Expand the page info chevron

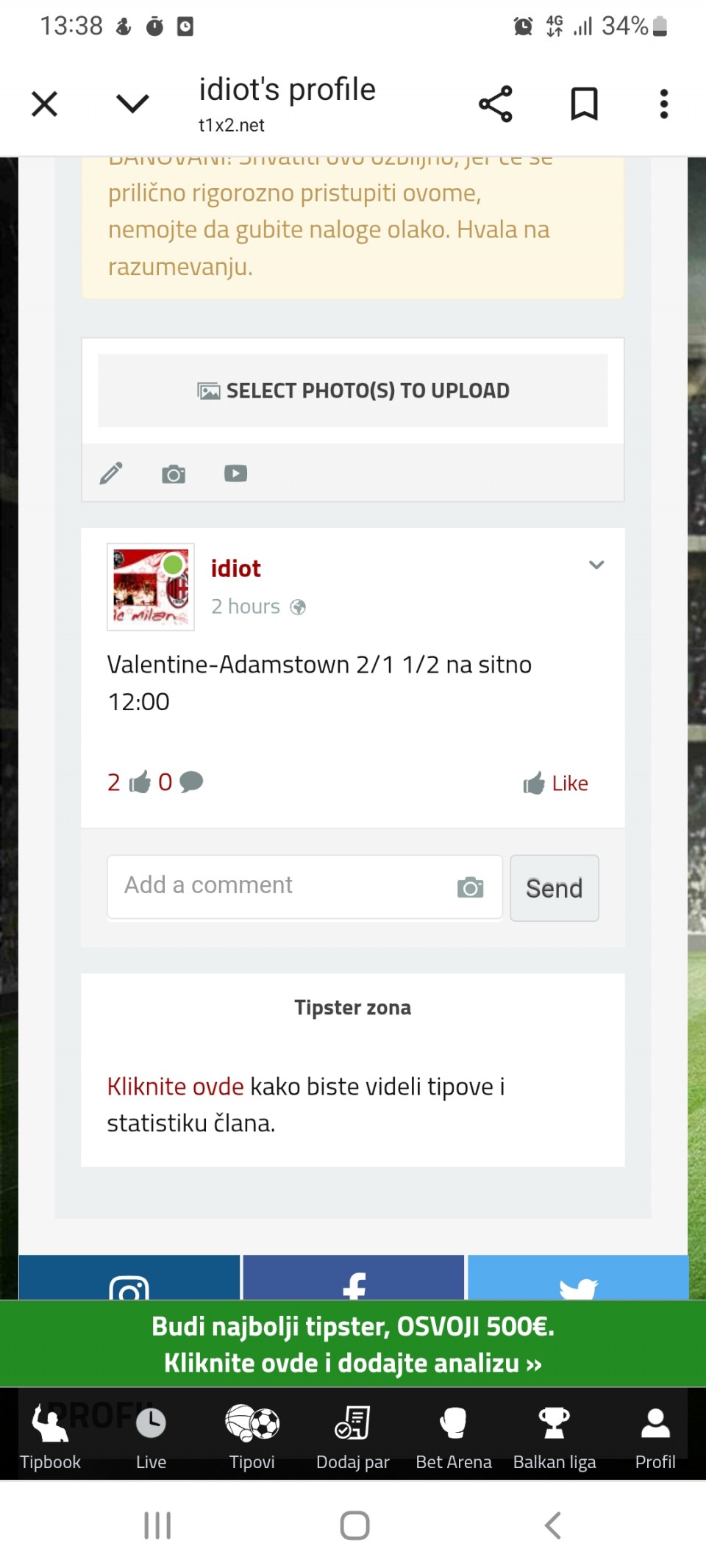coord(132,104)
